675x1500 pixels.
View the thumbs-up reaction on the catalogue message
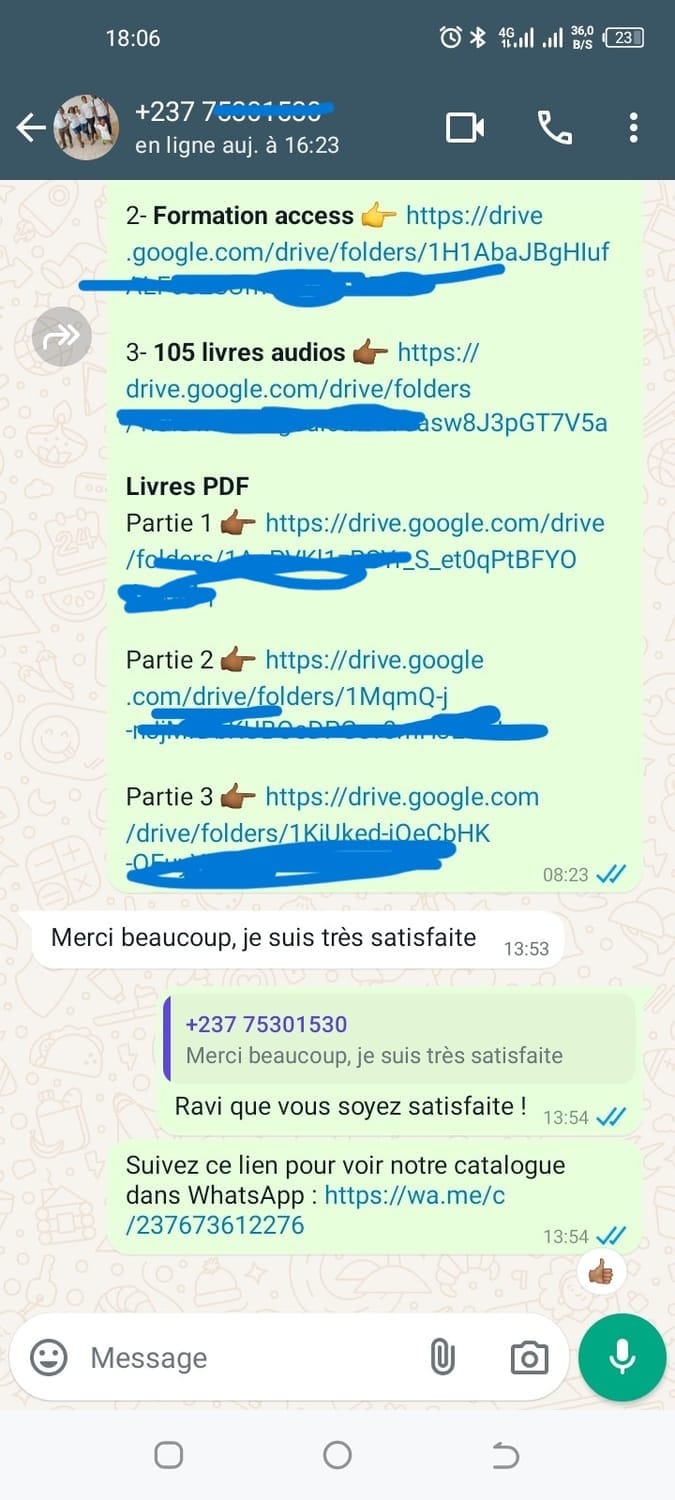click(601, 1272)
